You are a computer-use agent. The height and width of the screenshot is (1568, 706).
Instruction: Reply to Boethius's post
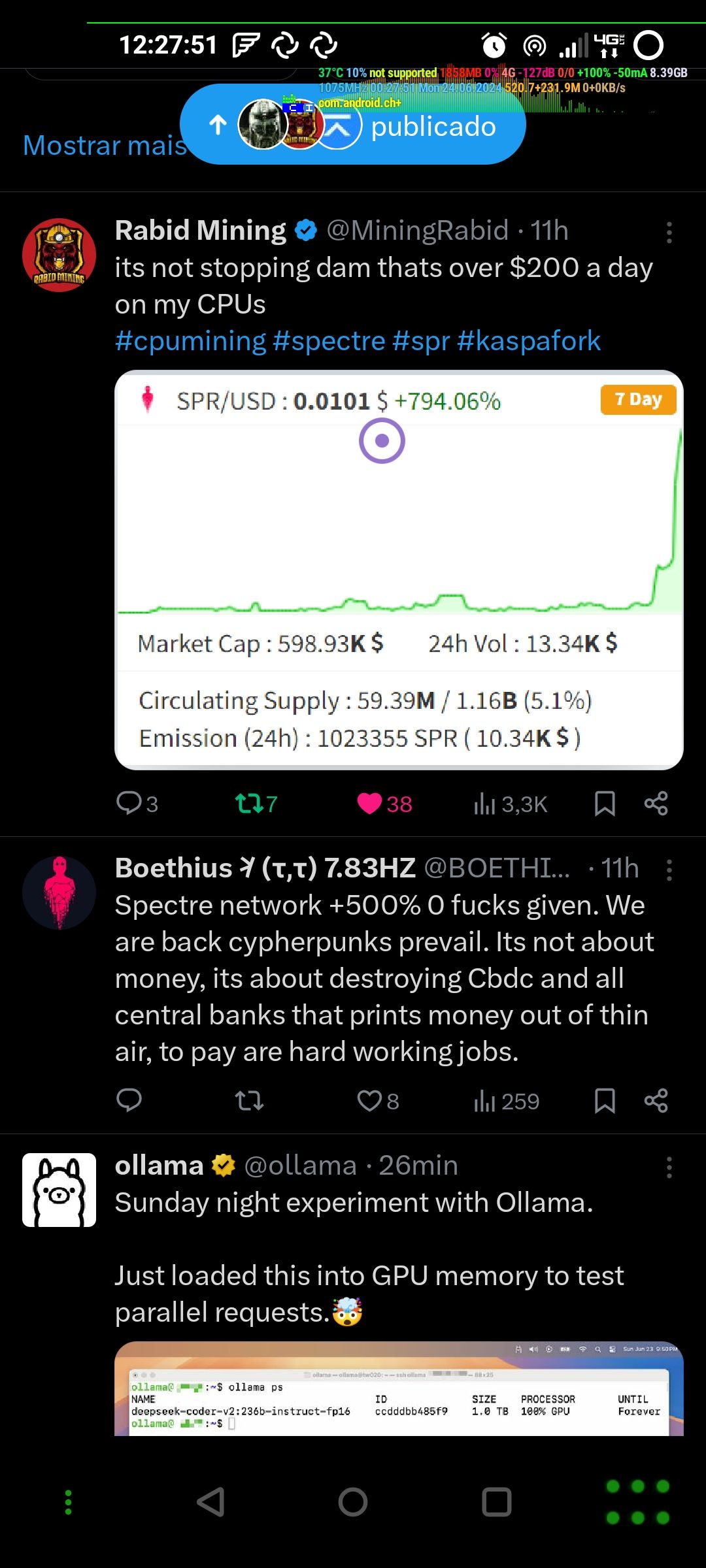point(129,1101)
